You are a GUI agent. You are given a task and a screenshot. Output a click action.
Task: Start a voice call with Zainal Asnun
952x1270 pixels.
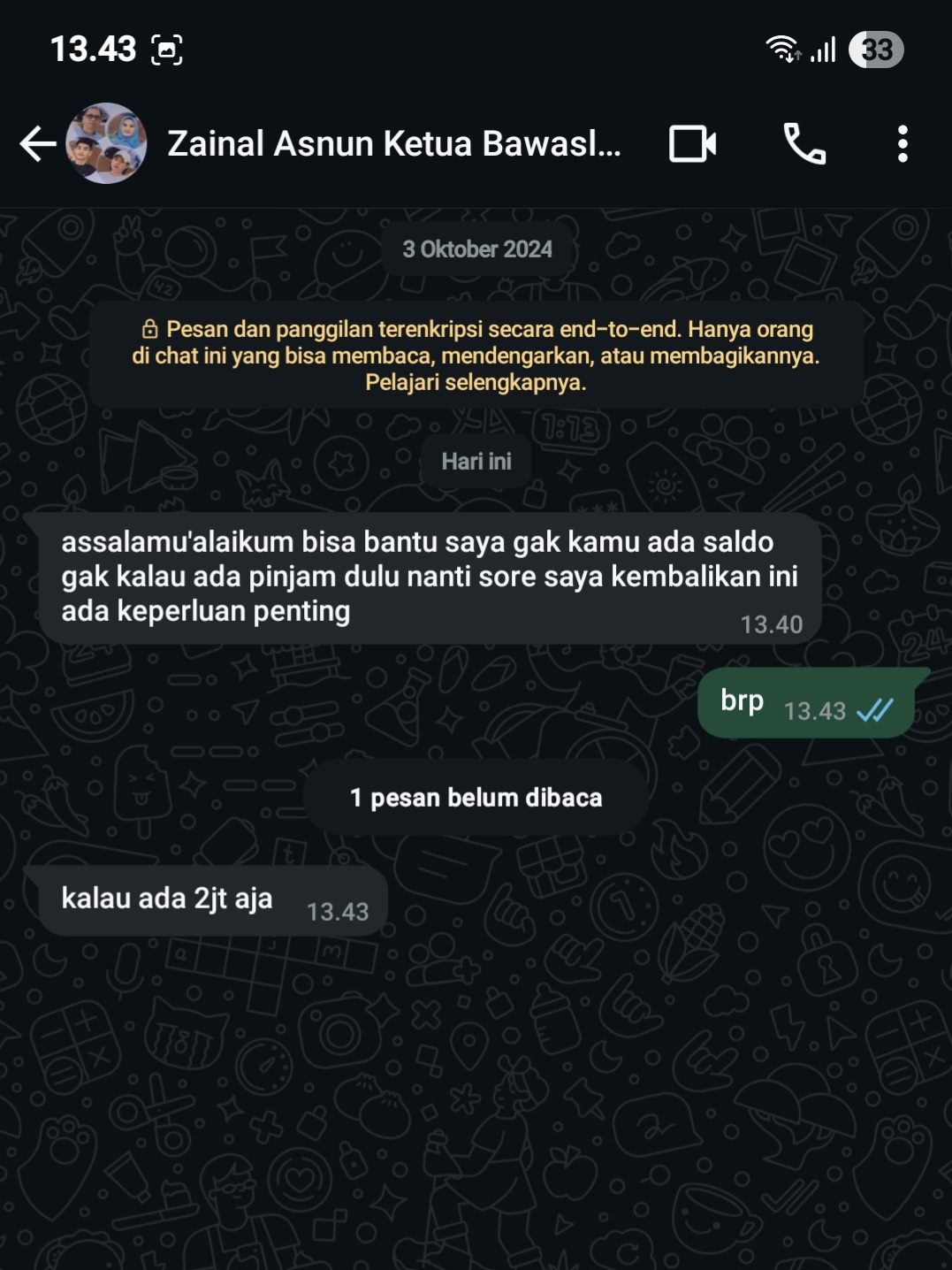click(804, 144)
